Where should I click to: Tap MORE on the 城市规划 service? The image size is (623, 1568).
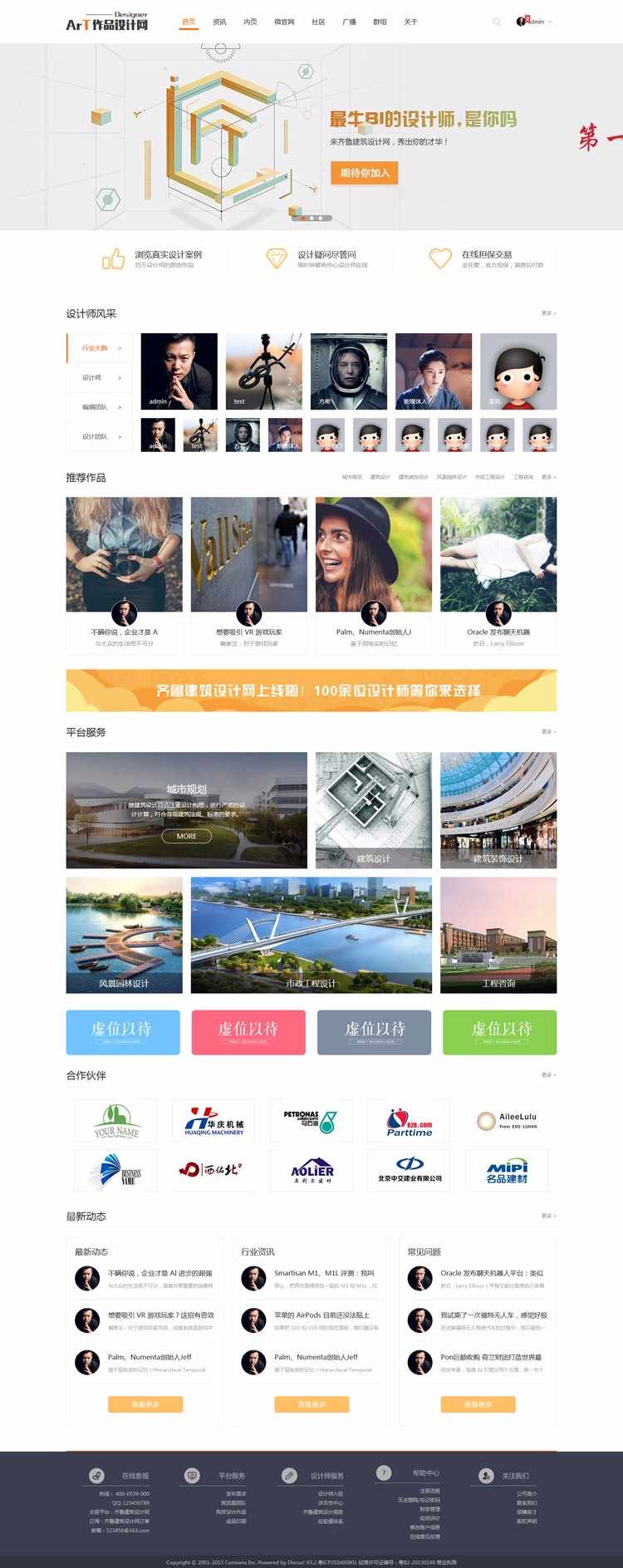pyautogui.click(x=186, y=836)
